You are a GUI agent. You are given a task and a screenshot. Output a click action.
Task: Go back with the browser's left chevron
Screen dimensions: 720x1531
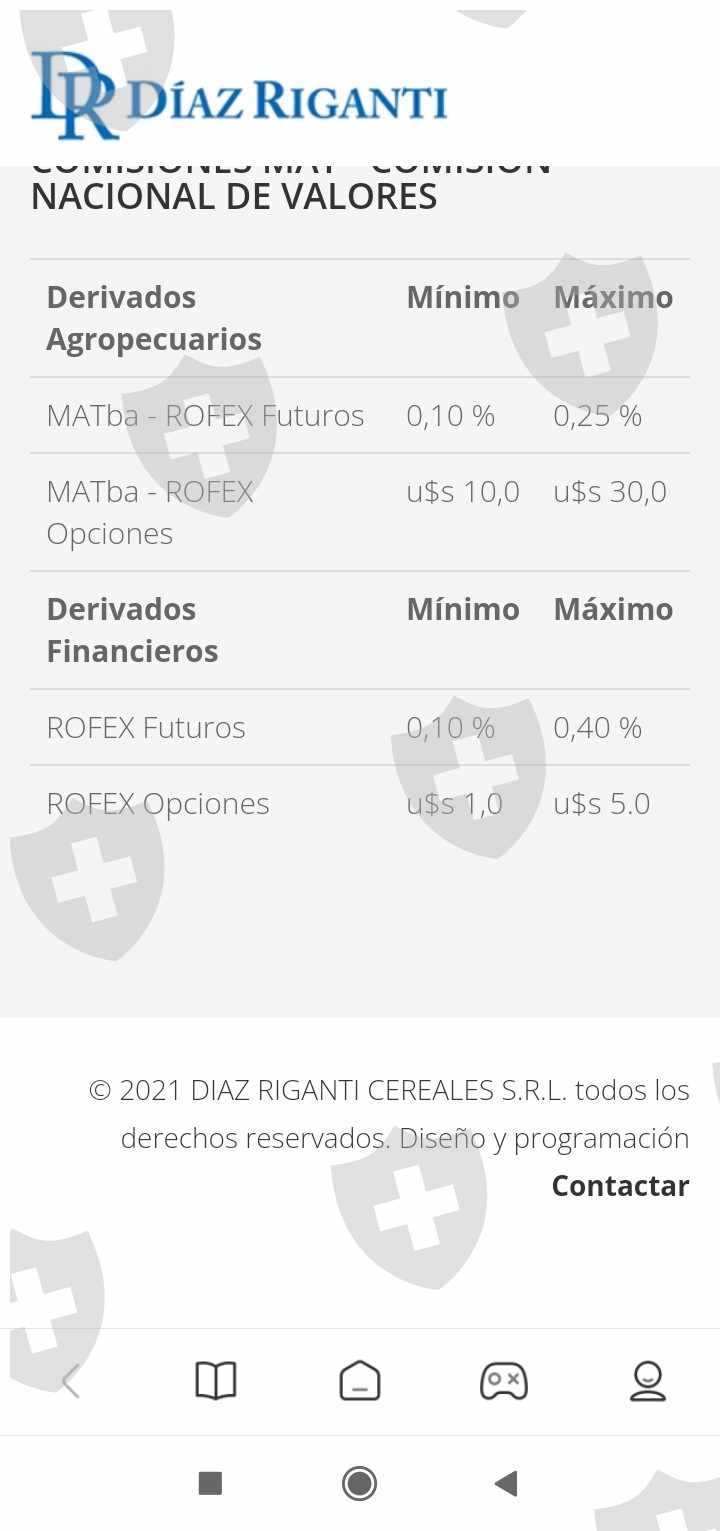pos(71,1382)
